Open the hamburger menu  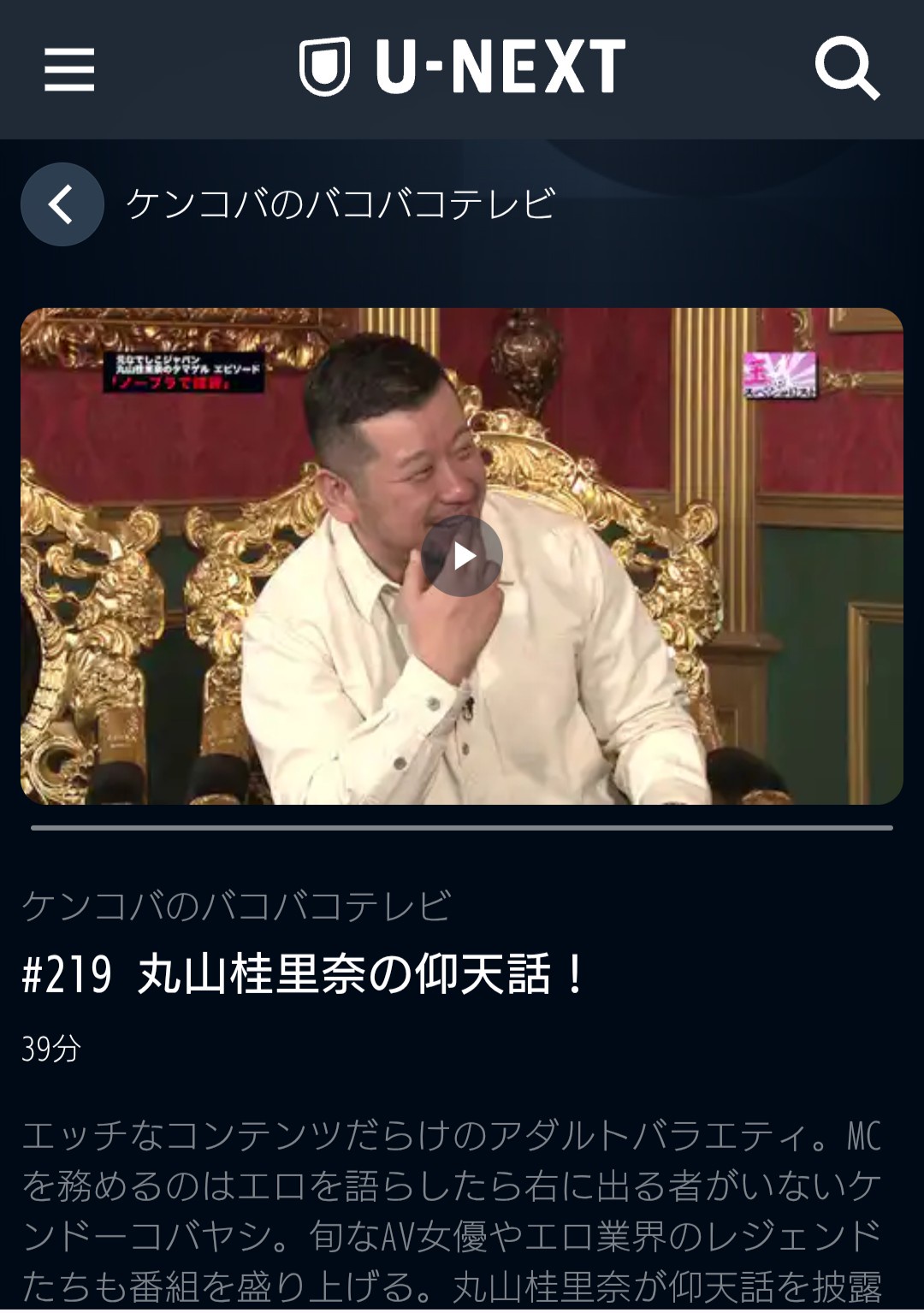coord(69,68)
